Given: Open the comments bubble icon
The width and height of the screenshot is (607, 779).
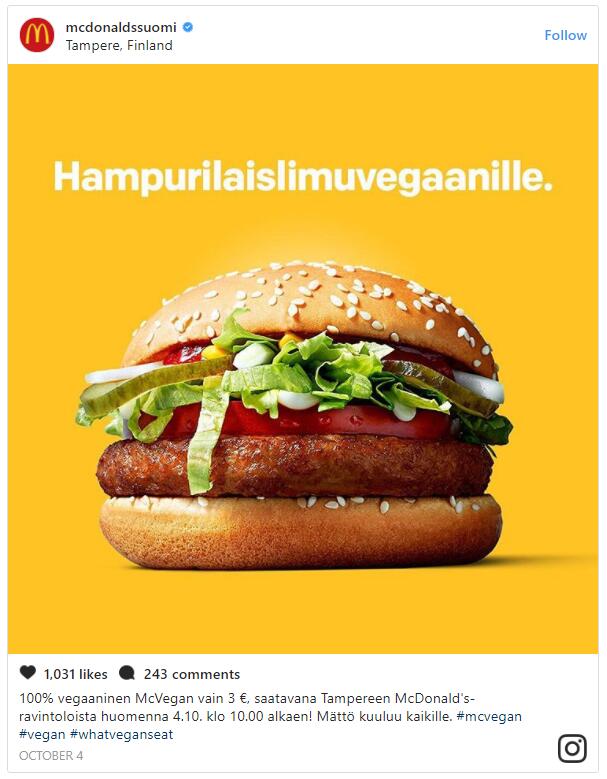Looking at the screenshot, I should click(x=127, y=673).
